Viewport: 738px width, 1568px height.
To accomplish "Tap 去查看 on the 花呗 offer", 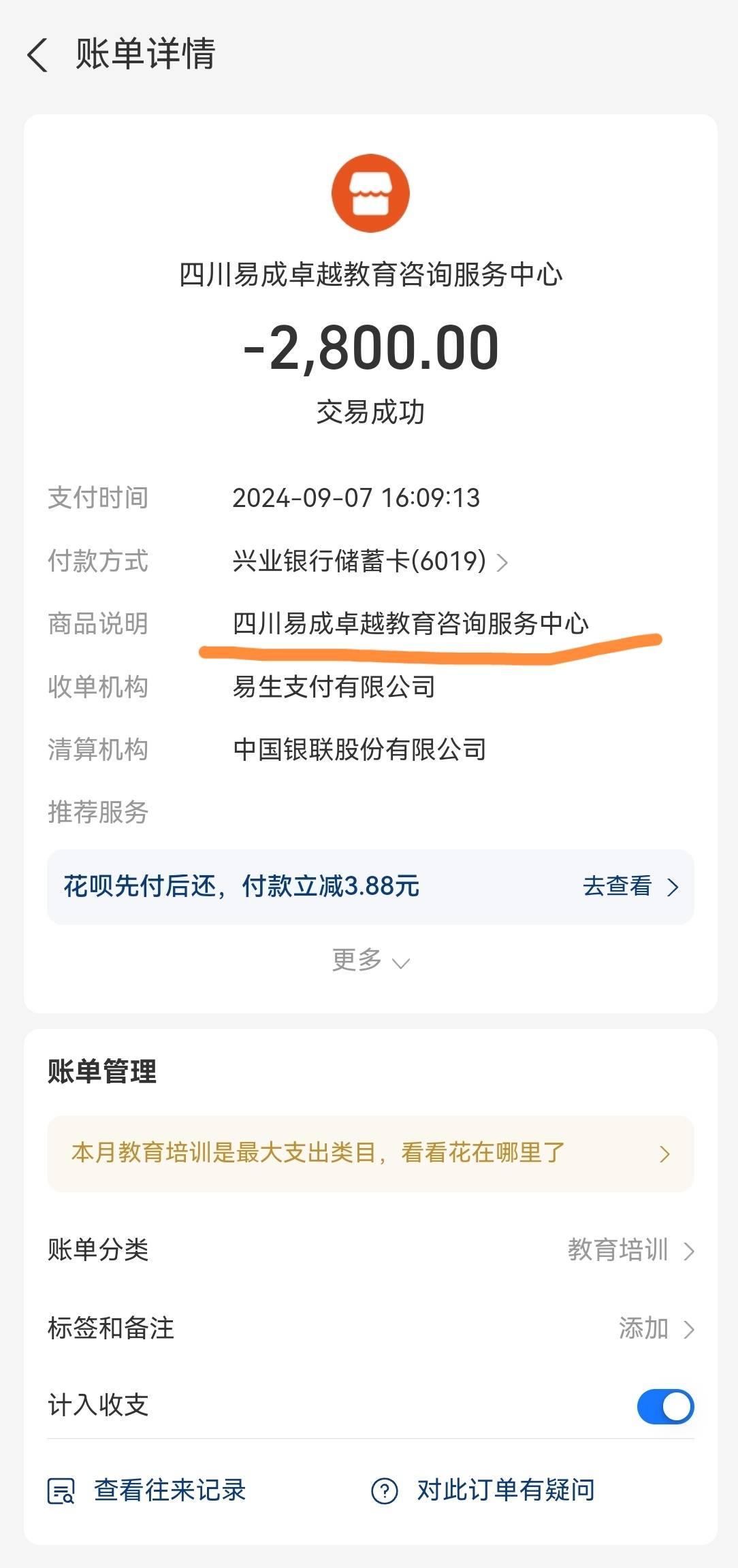I will 630,886.
